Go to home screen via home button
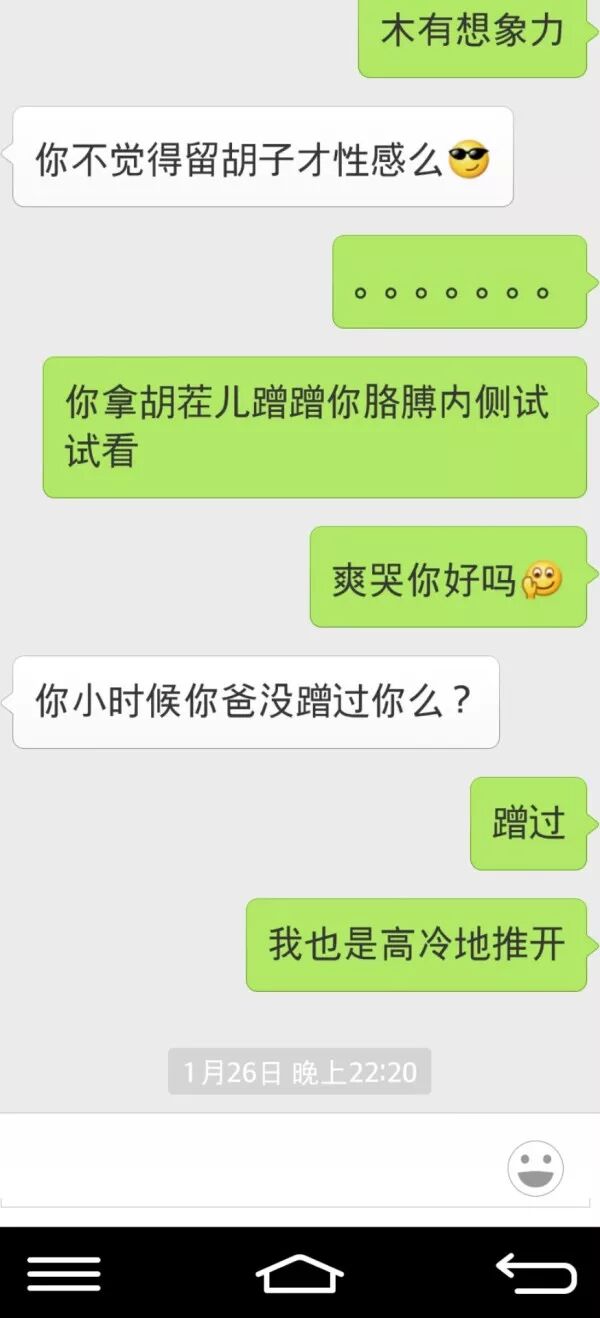600x1318 pixels. click(x=300, y=1272)
